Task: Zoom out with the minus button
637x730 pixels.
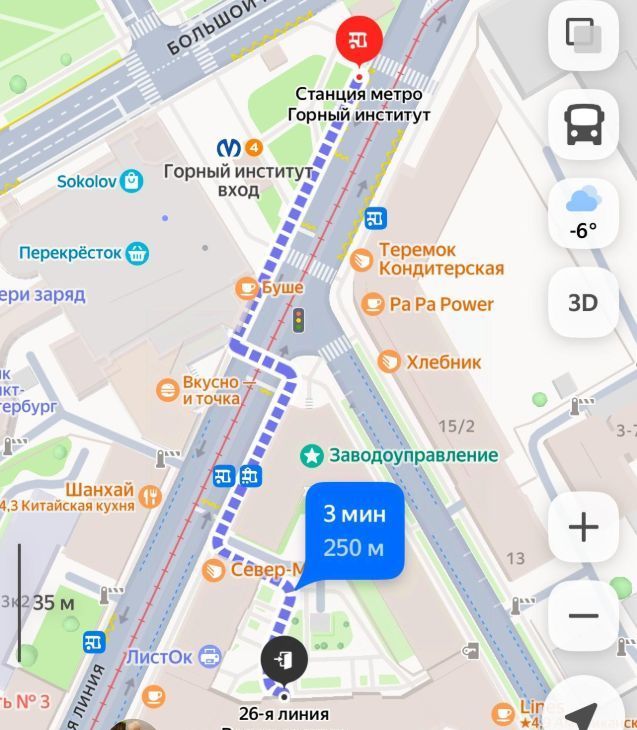Action: 583,616
